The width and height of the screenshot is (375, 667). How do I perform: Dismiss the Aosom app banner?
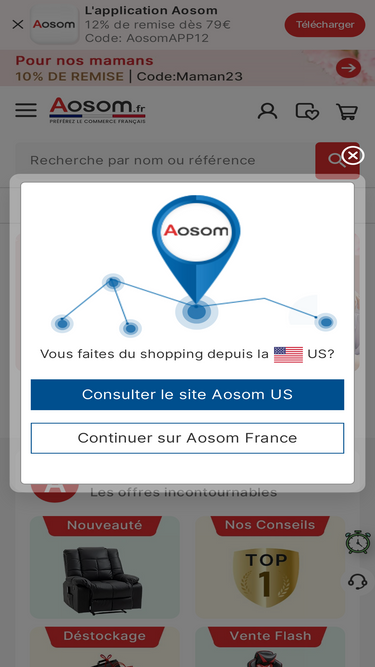(18, 25)
